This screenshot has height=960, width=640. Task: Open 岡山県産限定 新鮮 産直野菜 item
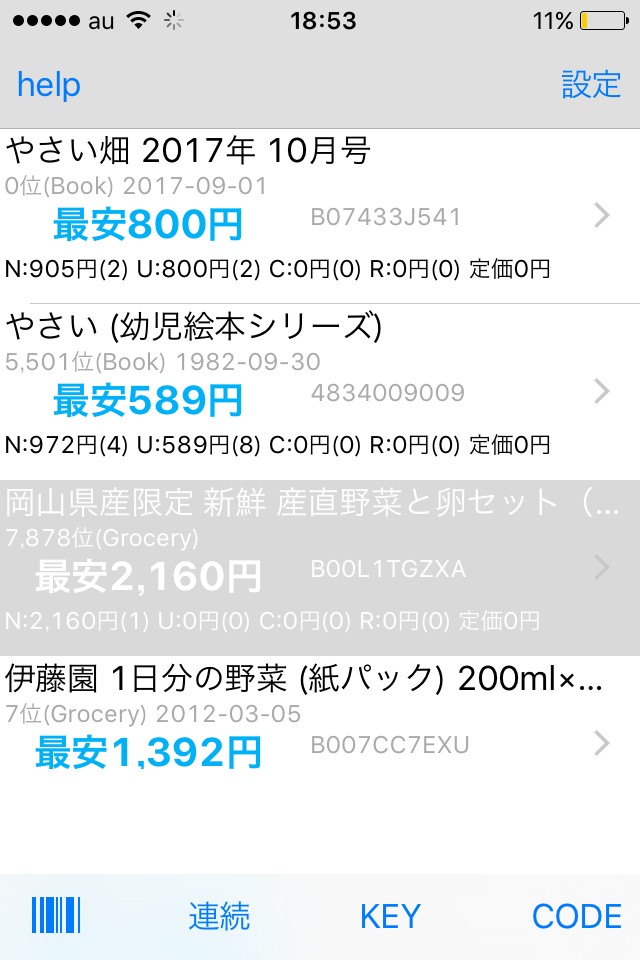click(320, 567)
